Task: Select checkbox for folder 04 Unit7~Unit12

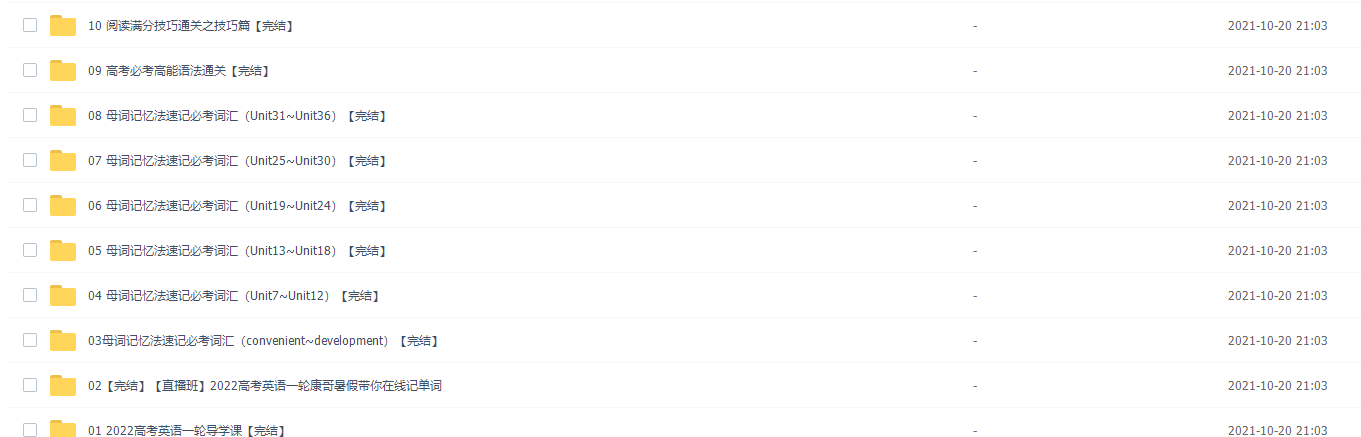Action: 30,295
